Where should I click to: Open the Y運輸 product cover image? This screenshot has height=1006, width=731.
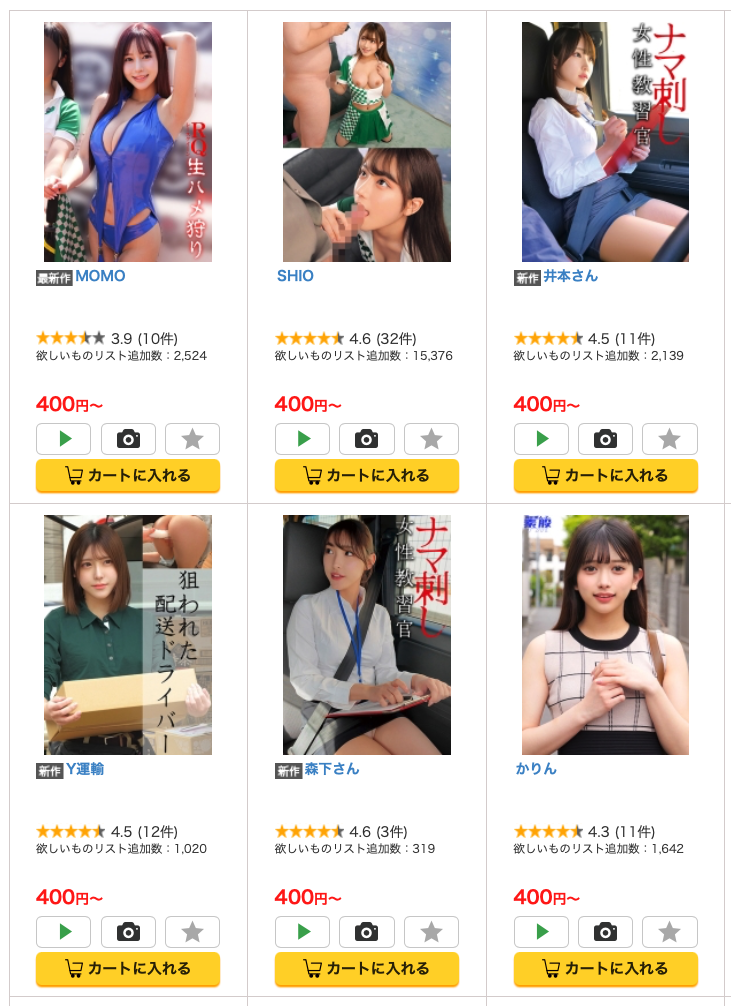(128, 635)
